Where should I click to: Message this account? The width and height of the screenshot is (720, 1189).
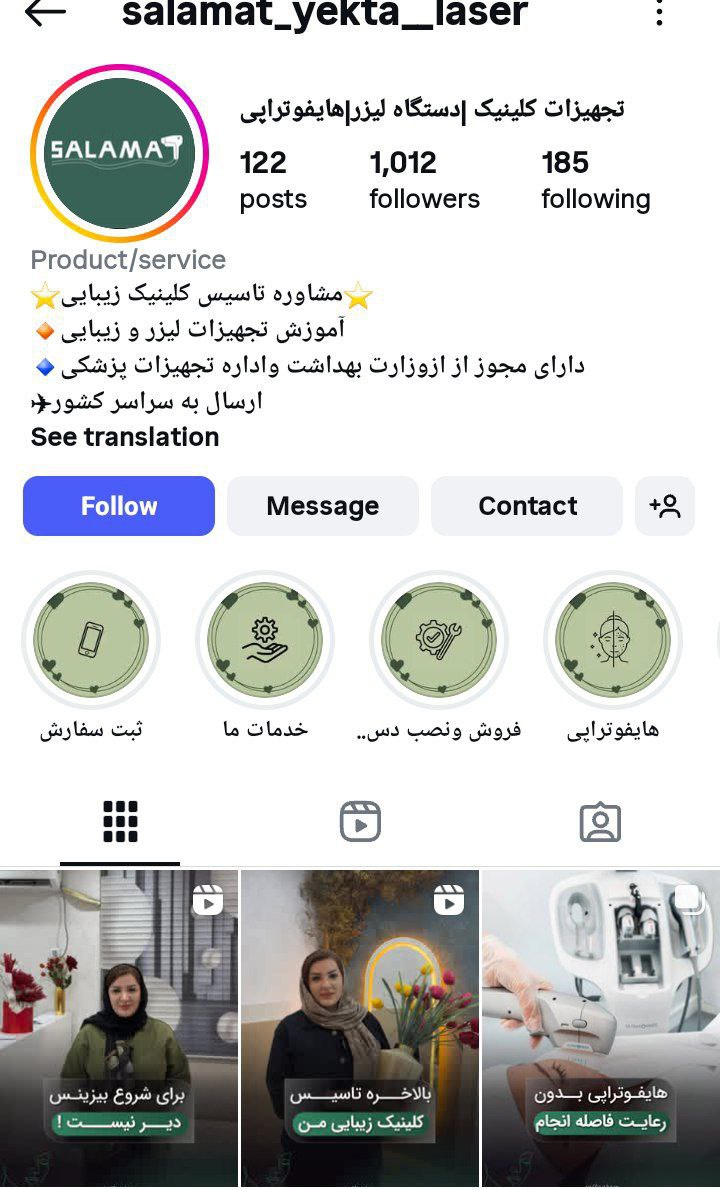coord(322,506)
